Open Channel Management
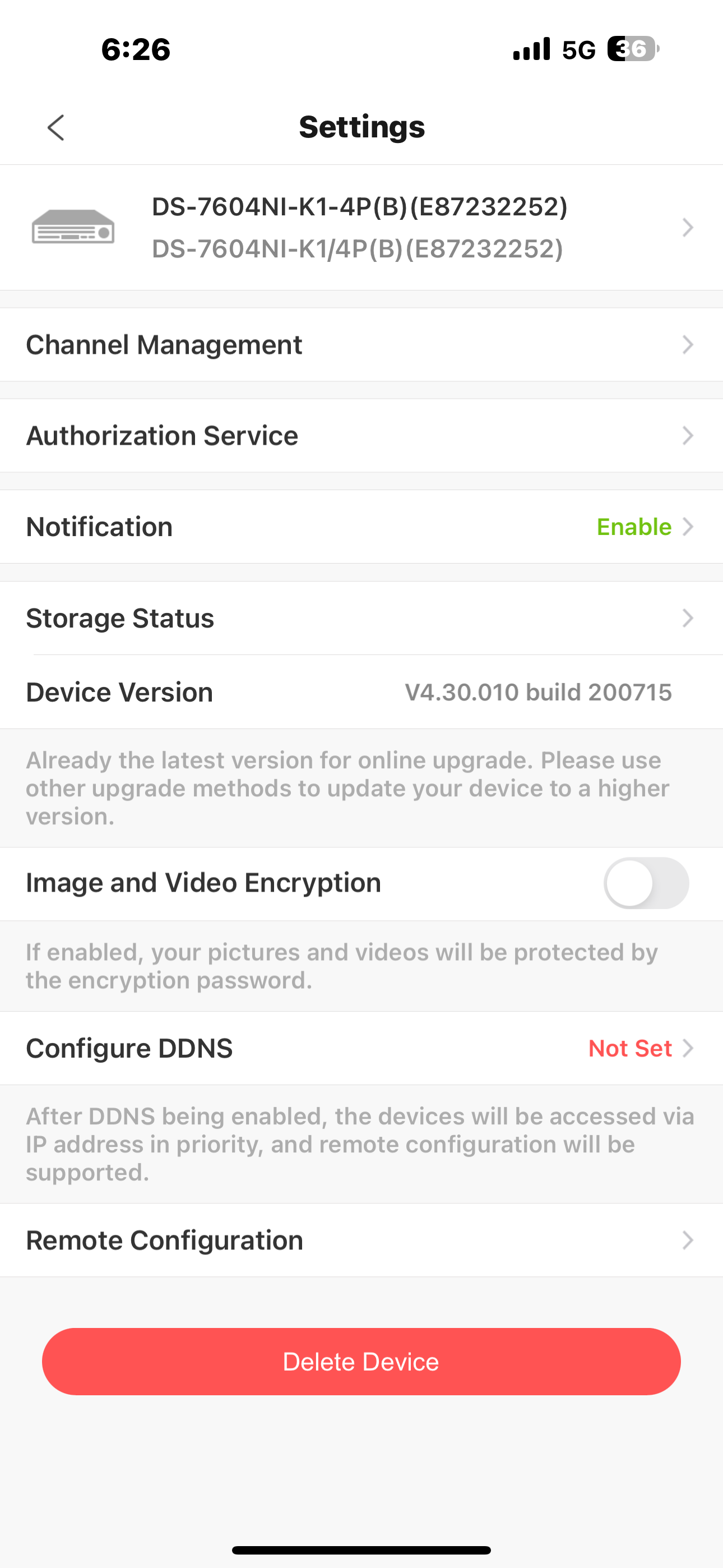The image size is (723, 1568). tap(361, 345)
